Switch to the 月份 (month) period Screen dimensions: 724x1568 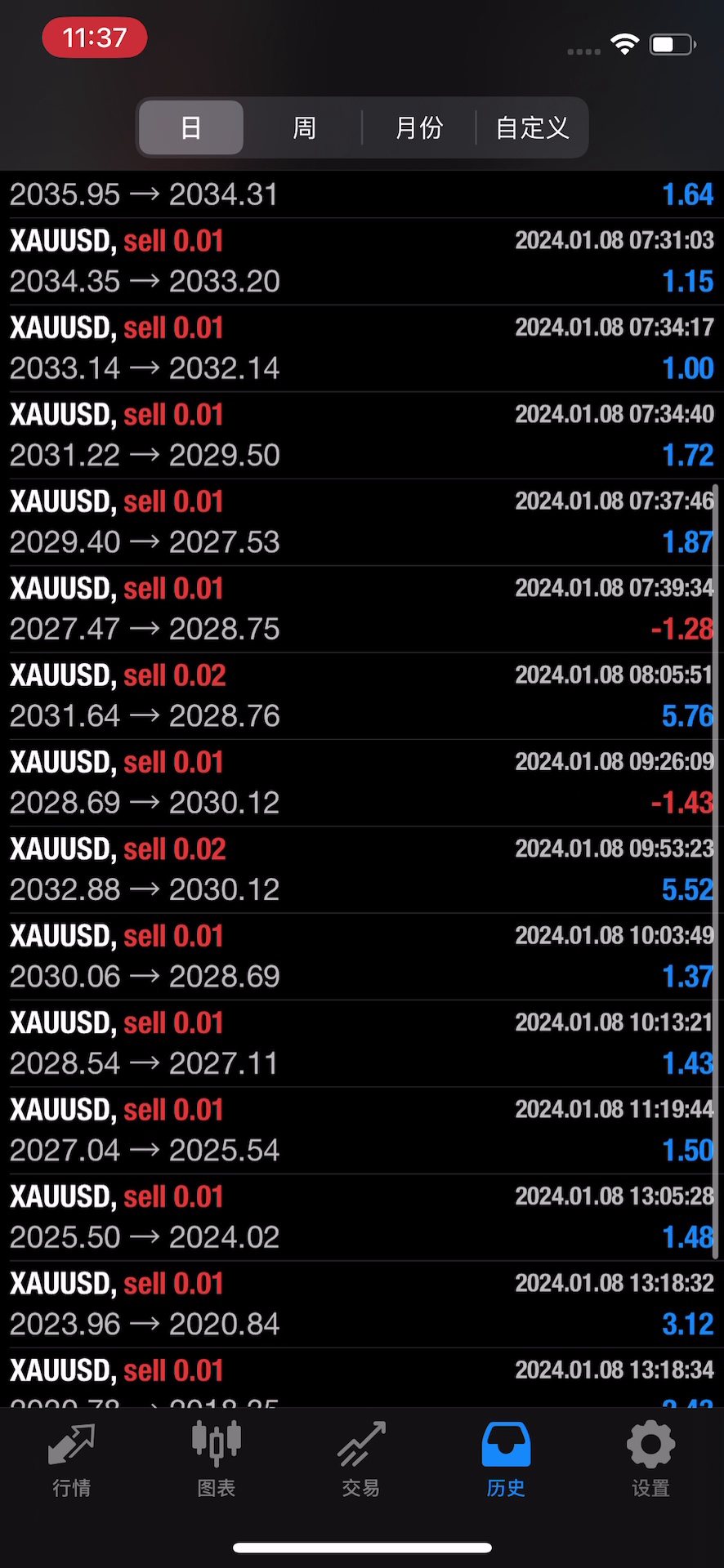click(x=418, y=127)
